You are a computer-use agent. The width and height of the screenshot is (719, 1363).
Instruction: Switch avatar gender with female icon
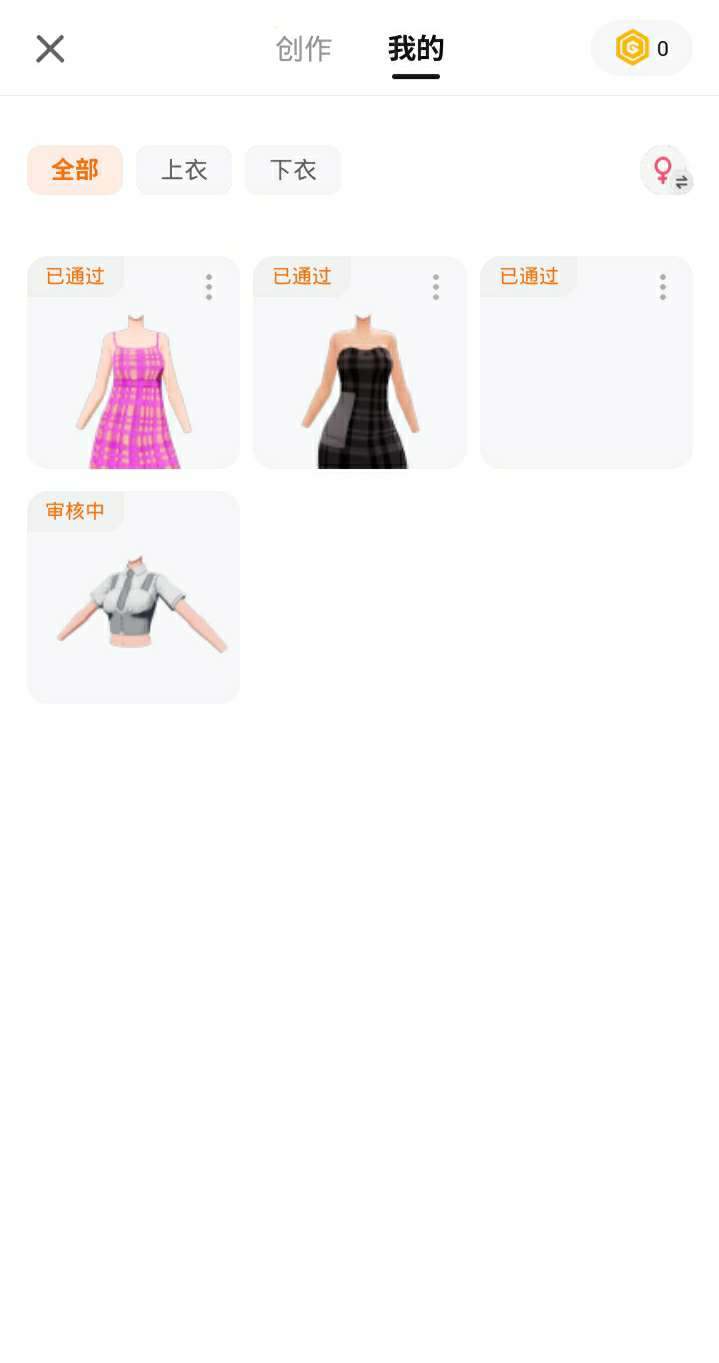pyautogui.click(x=666, y=170)
